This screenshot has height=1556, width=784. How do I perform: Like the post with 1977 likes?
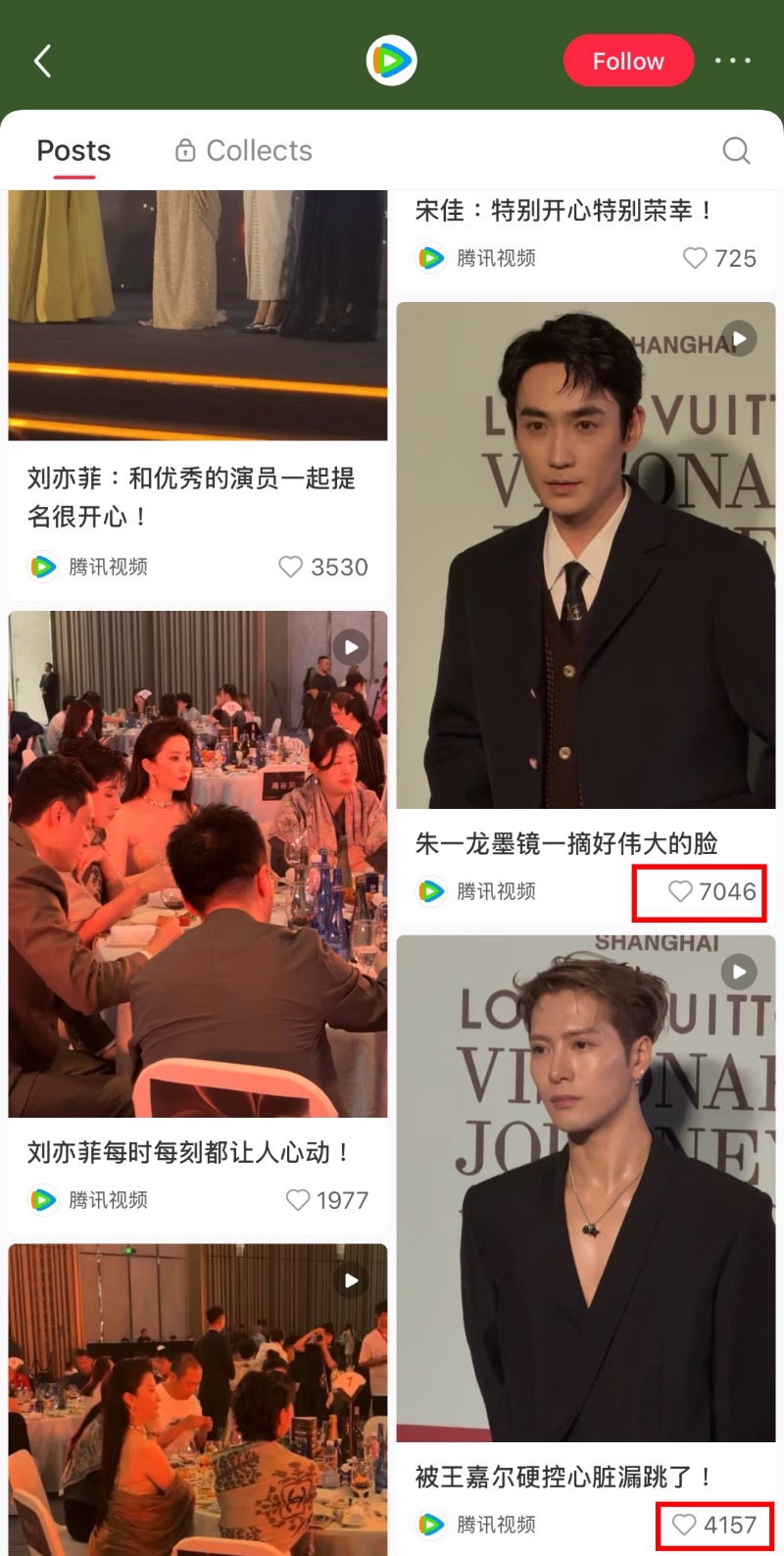pos(298,1200)
